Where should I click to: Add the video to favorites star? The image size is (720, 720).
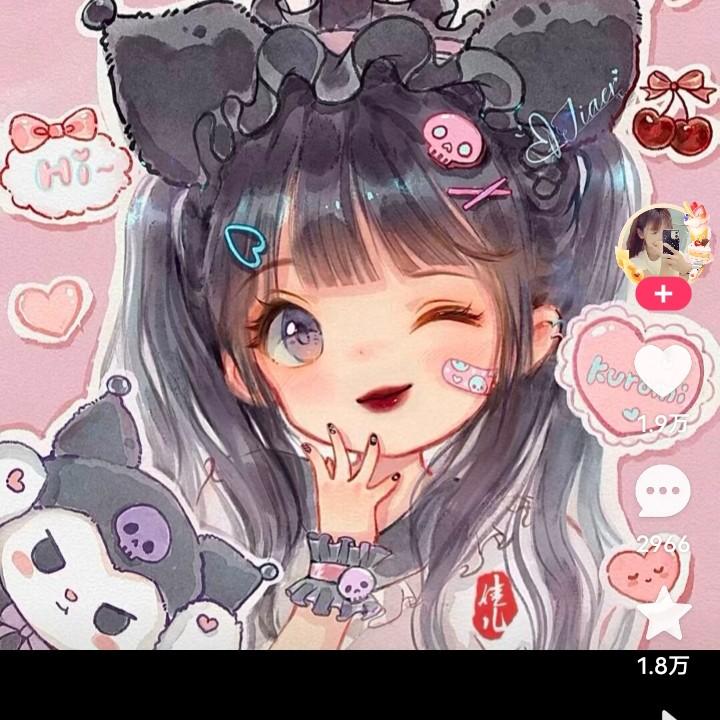tap(664, 614)
